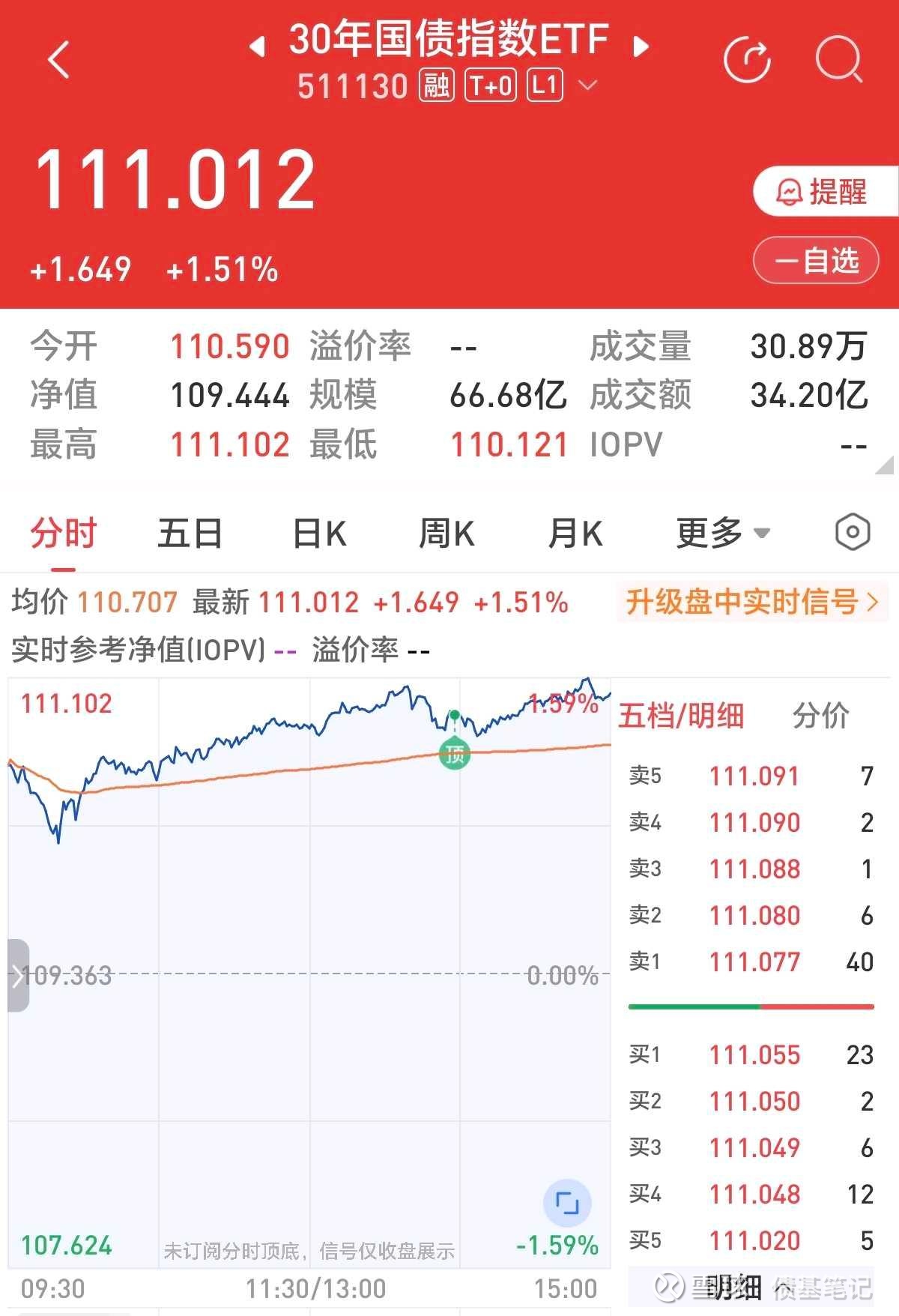Switch to the 日K chart tab
The image size is (899, 1316).
[319, 534]
